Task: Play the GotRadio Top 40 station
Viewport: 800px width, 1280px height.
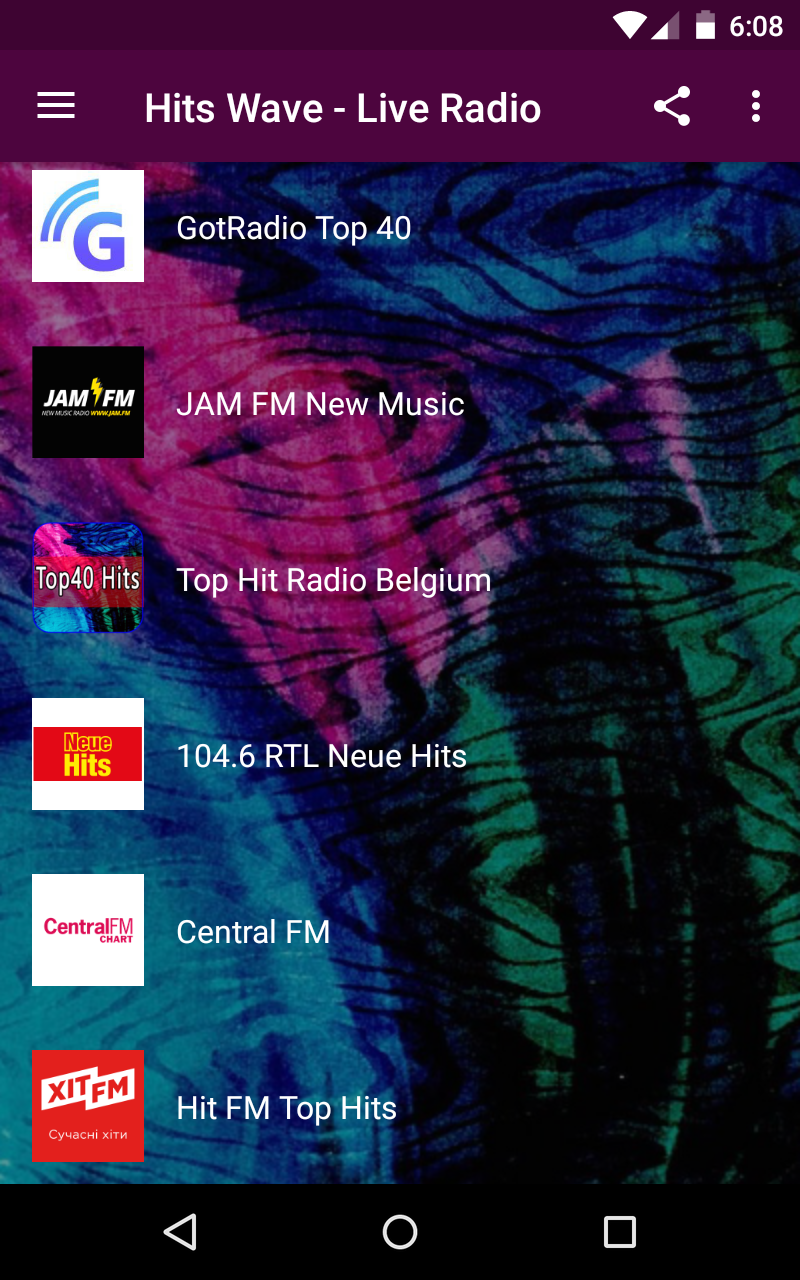Action: click(x=293, y=228)
